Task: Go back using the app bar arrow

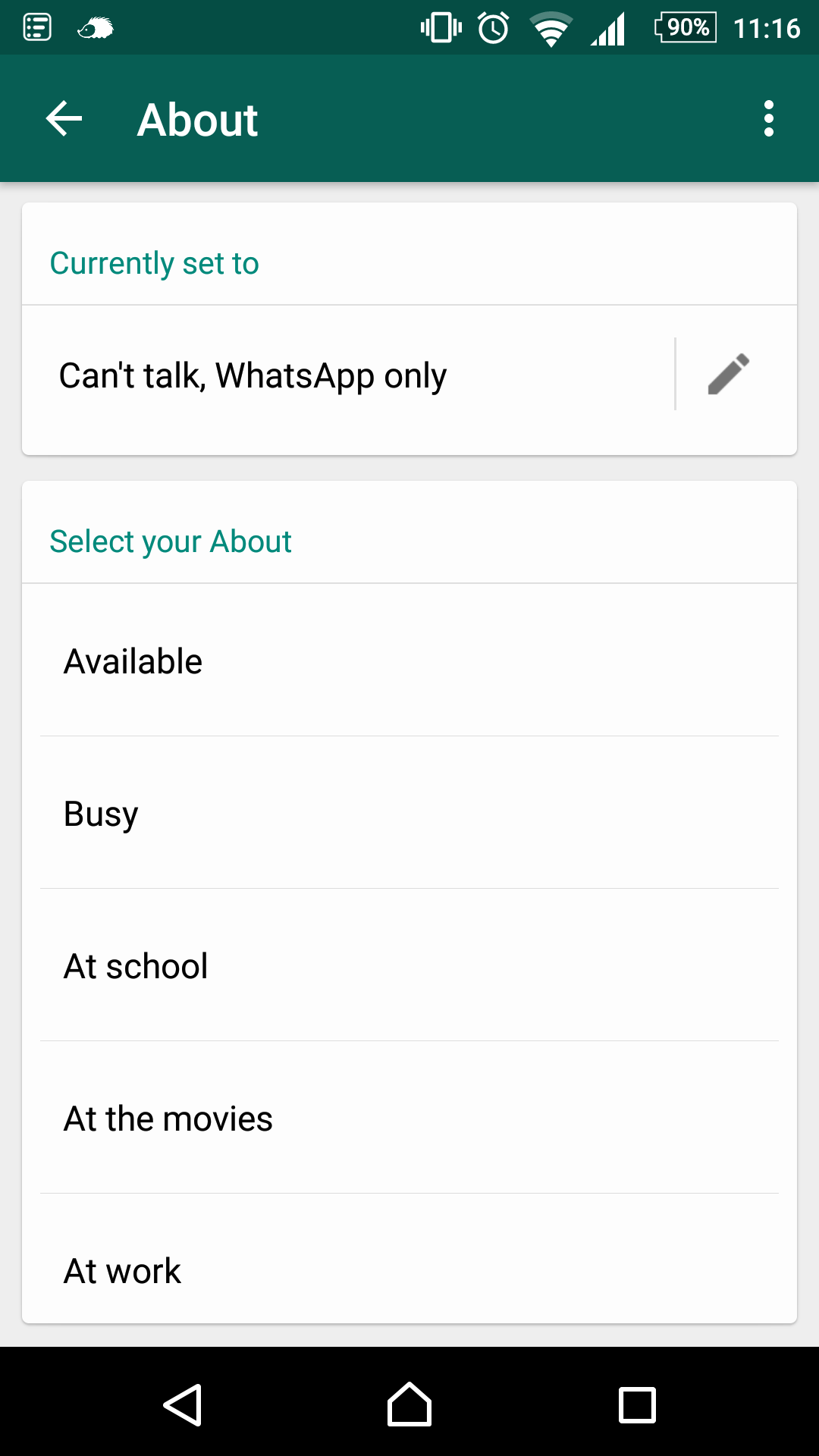Action: point(64,119)
